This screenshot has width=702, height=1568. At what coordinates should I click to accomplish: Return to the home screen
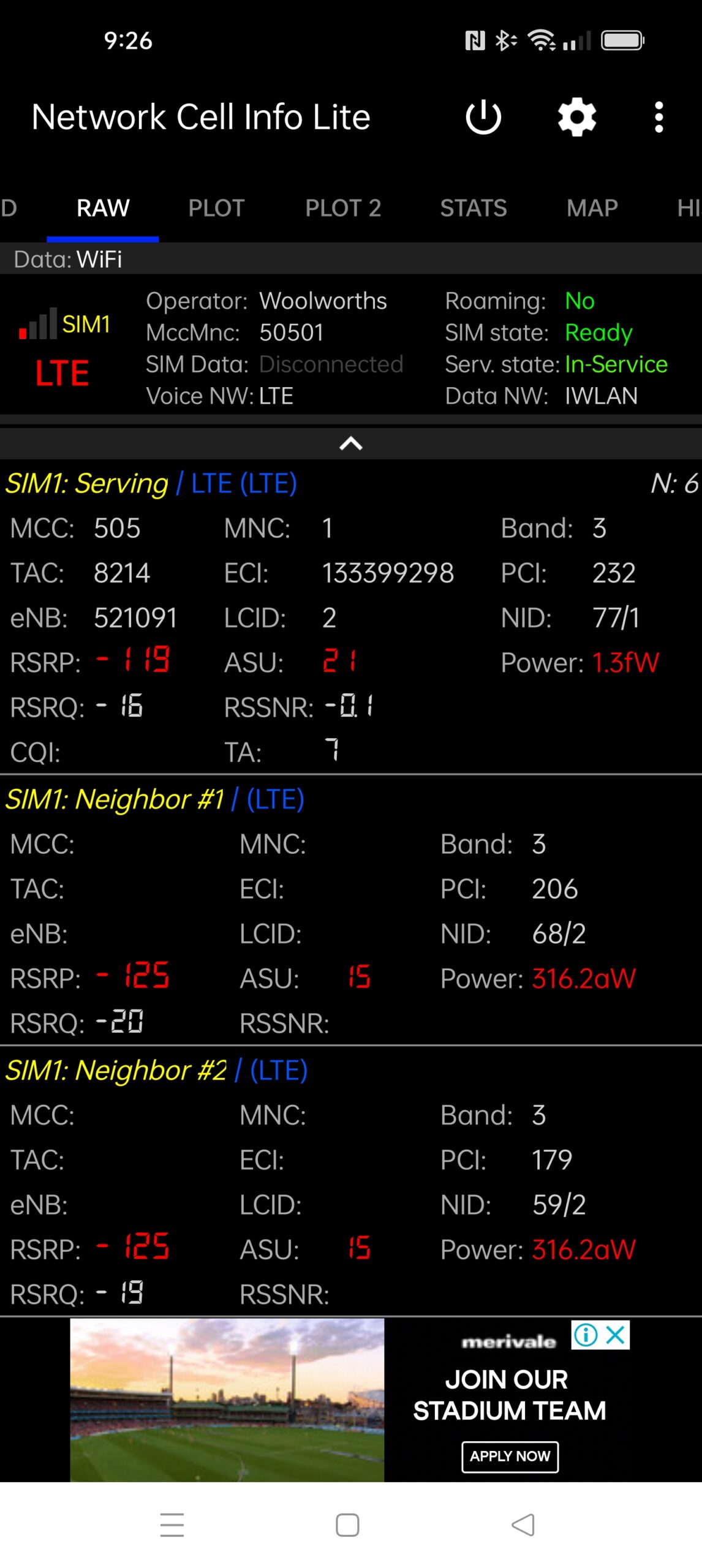point(347,1525)
